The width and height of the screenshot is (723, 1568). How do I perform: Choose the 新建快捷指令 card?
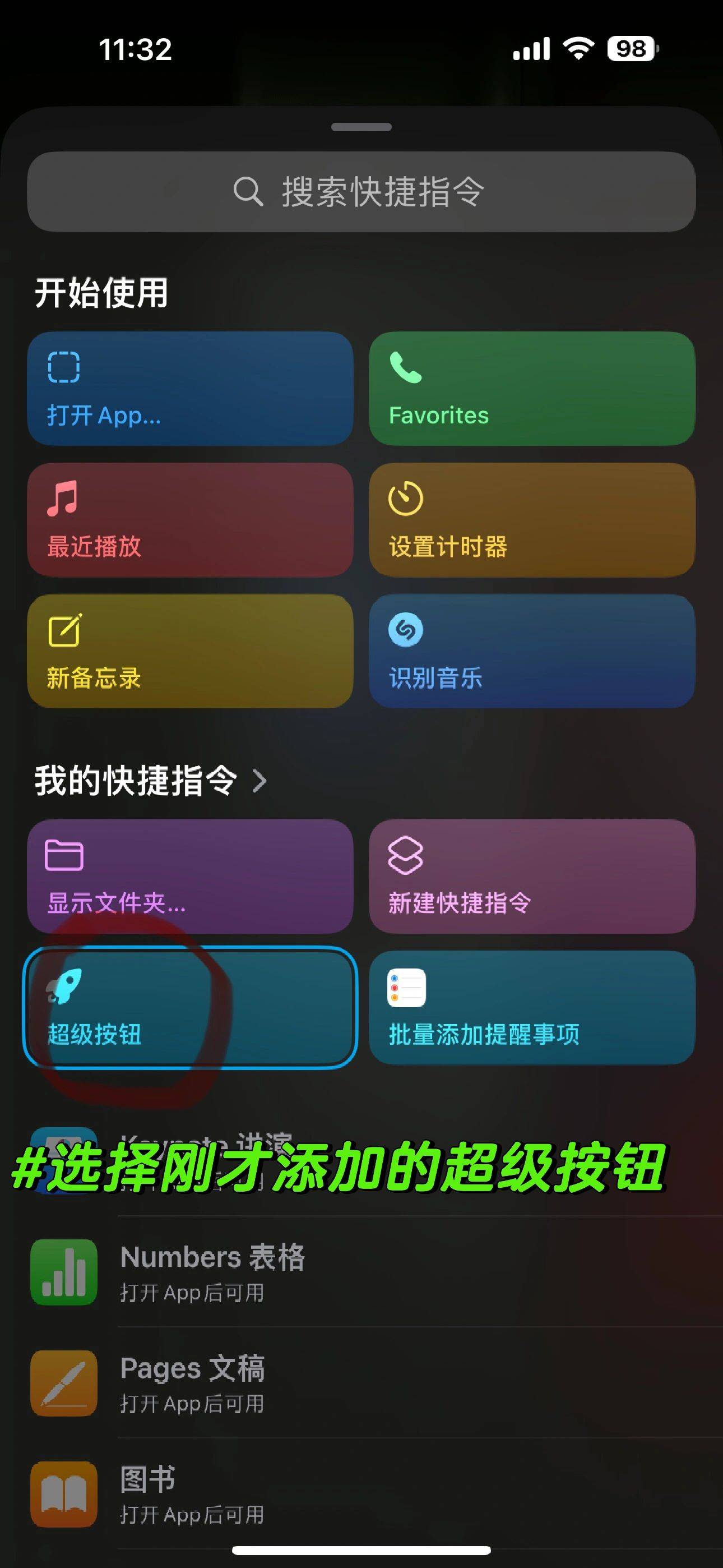[x=532, y=877]
